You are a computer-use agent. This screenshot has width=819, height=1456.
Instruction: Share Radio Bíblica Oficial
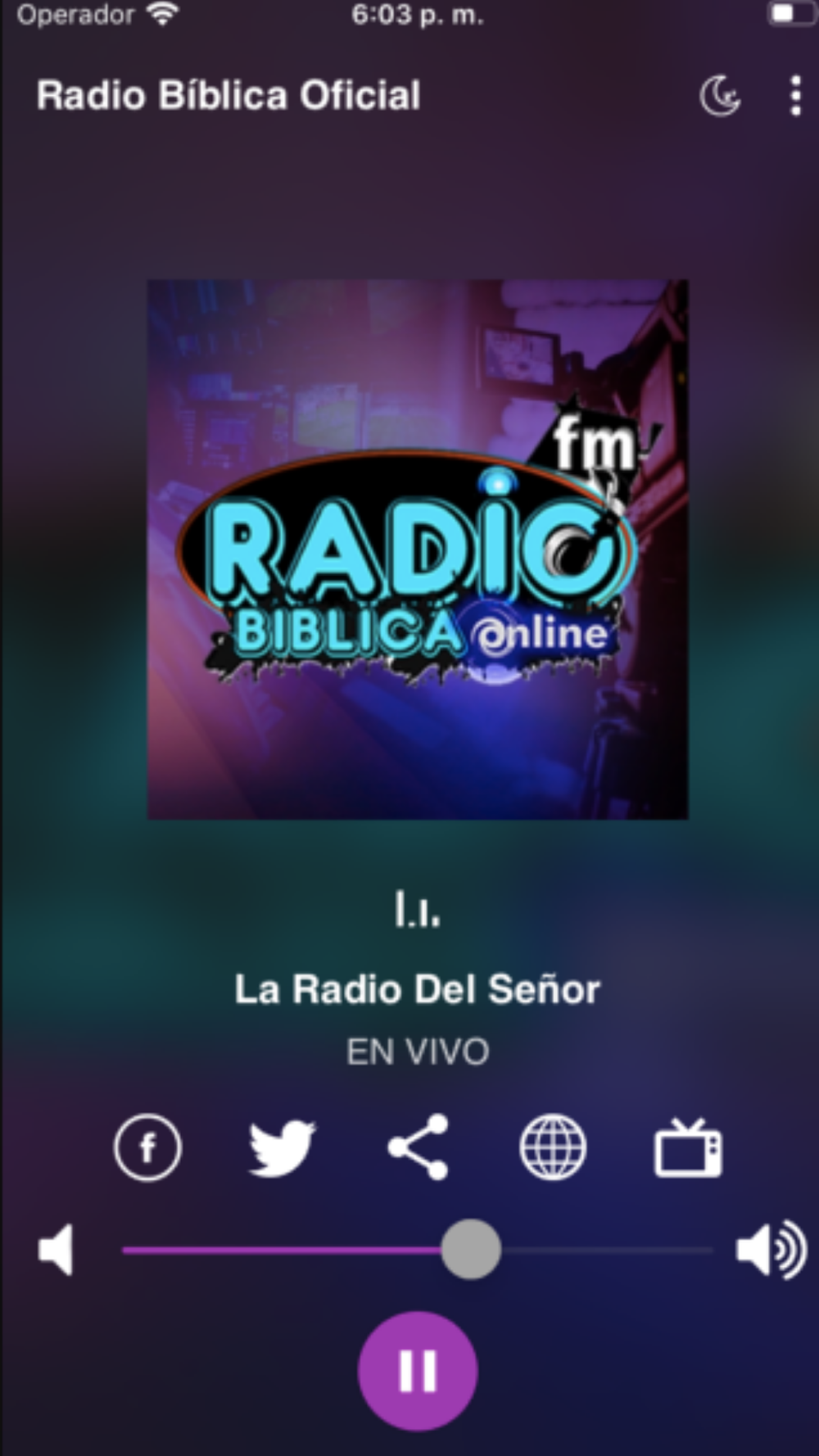(x=418, y=1147)
